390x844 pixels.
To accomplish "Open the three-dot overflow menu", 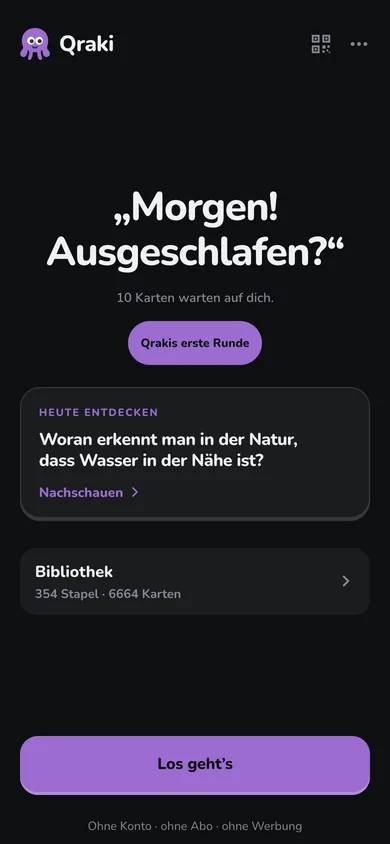I will coord(359,44).
